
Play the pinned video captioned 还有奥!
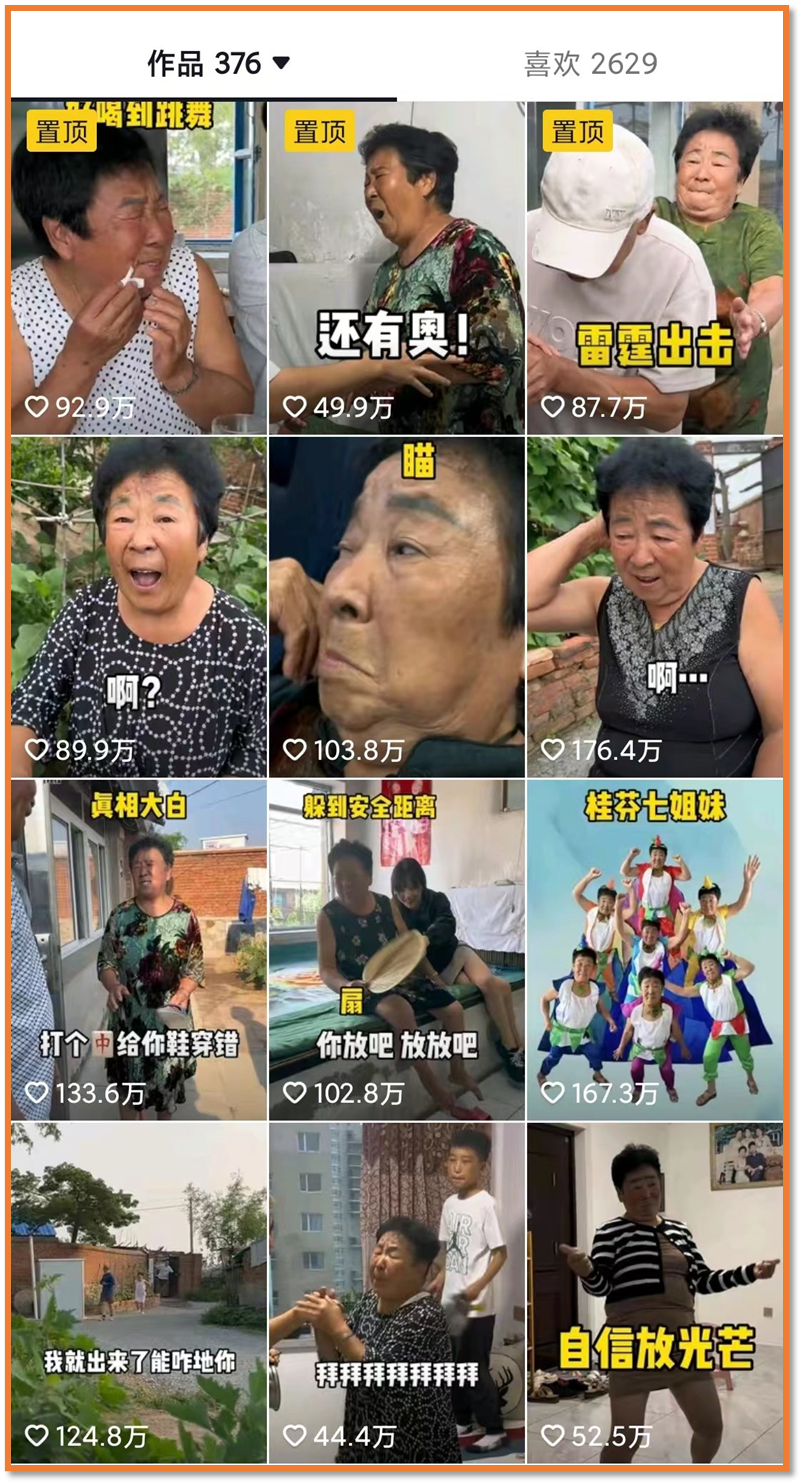point(396,268)
